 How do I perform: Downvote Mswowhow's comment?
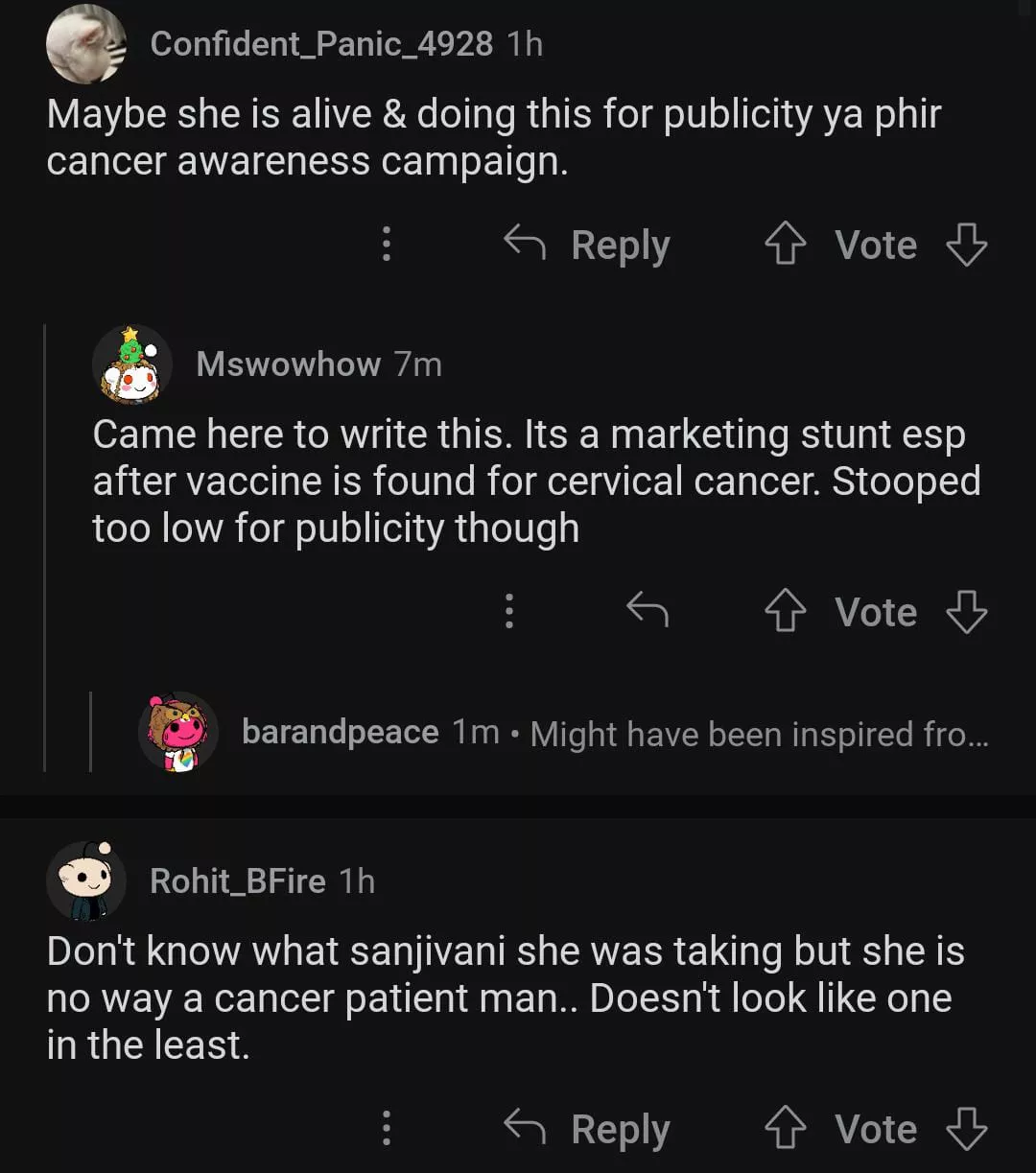point(966,612)
